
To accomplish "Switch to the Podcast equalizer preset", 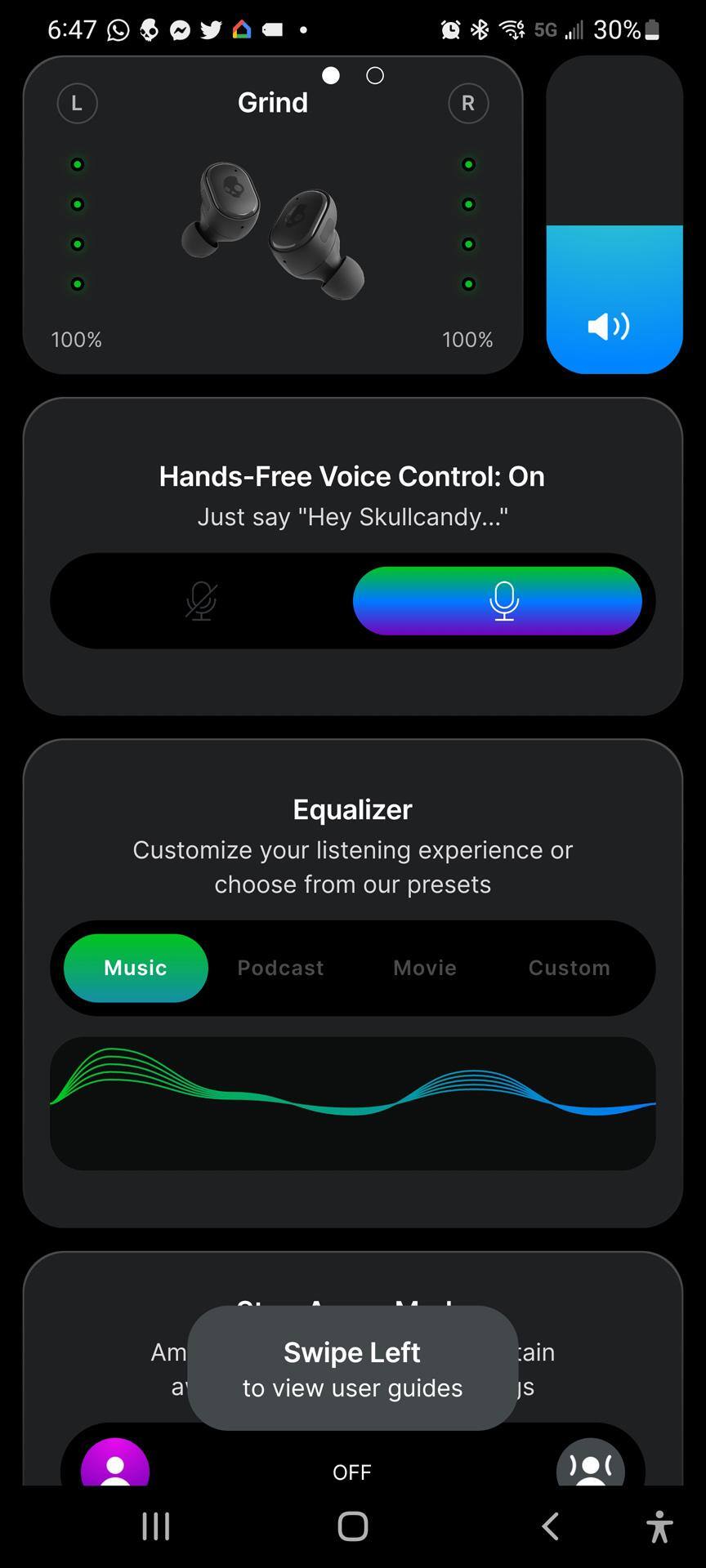I will click(x=280, y=968).
